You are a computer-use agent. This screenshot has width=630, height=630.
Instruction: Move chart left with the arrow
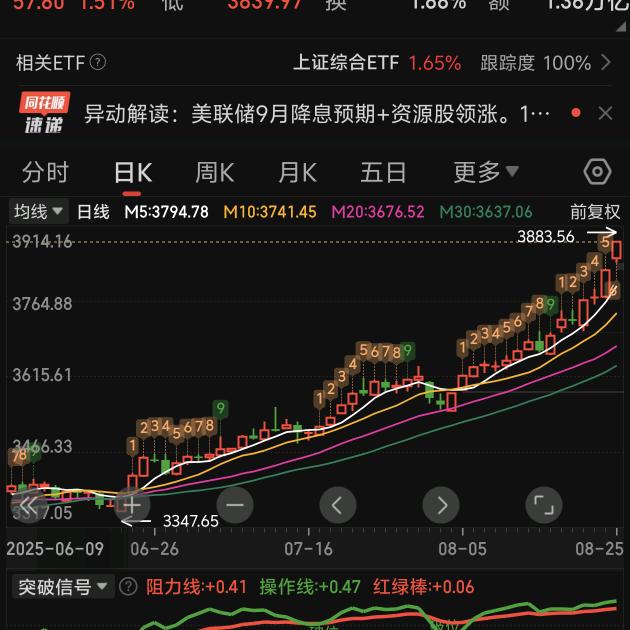(x=338, y=504)
